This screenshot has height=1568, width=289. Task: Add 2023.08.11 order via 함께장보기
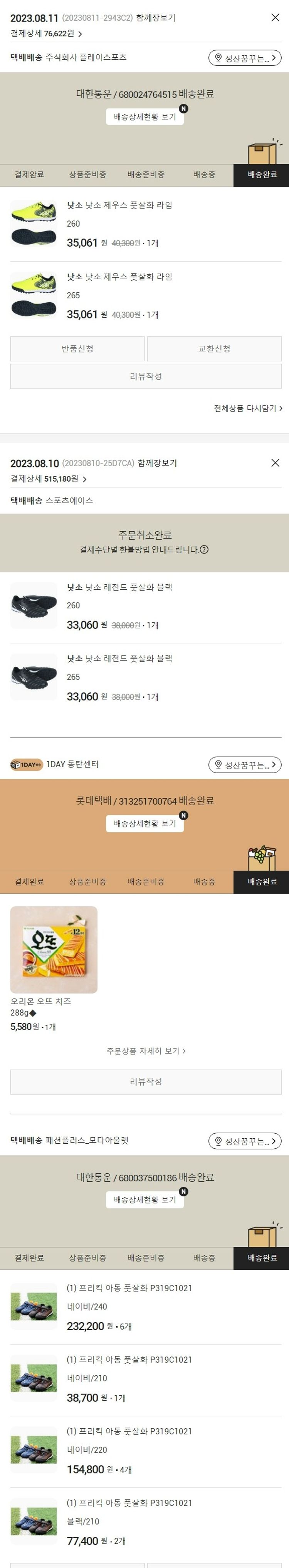pyautogui.click(x=155, y=18)
